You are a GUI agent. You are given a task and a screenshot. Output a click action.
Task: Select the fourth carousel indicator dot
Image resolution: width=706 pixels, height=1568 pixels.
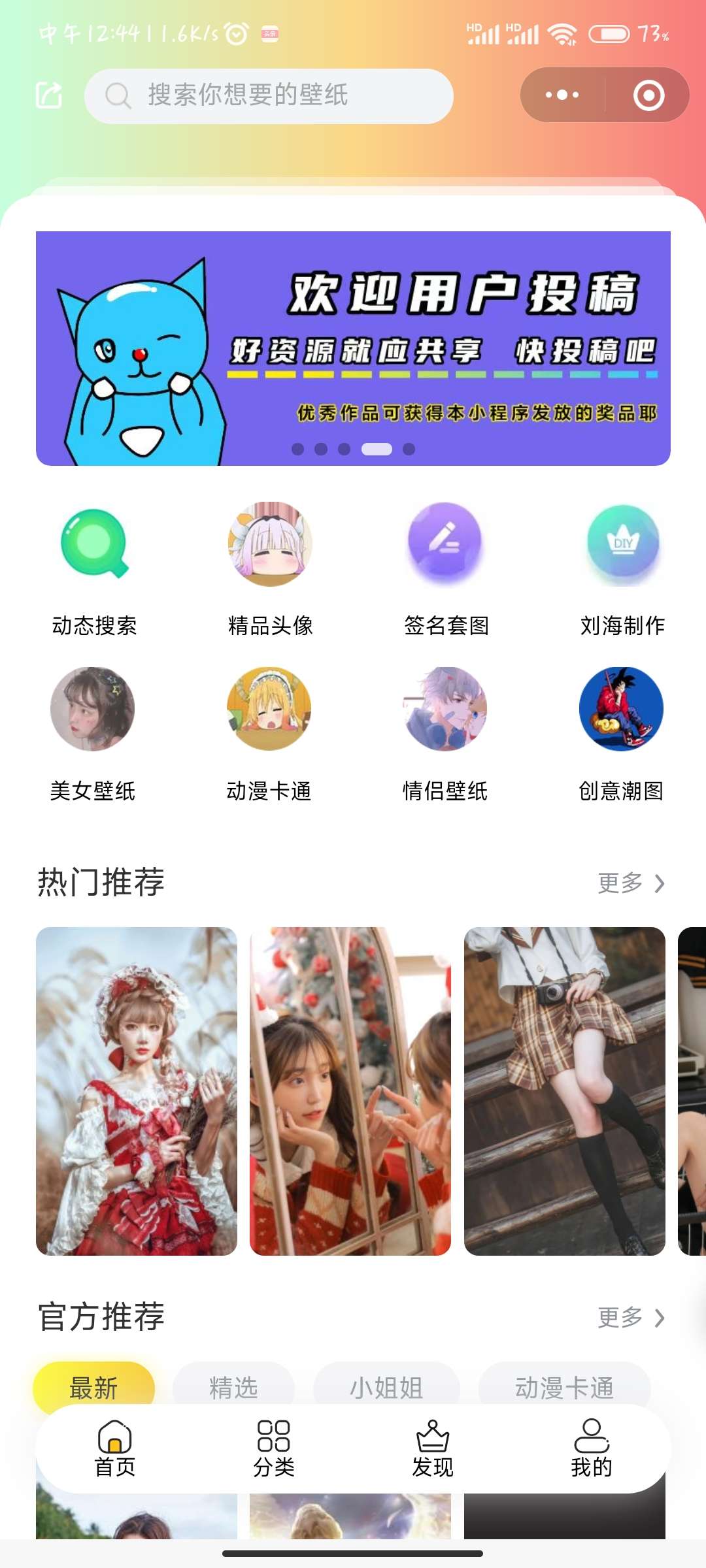376,448
